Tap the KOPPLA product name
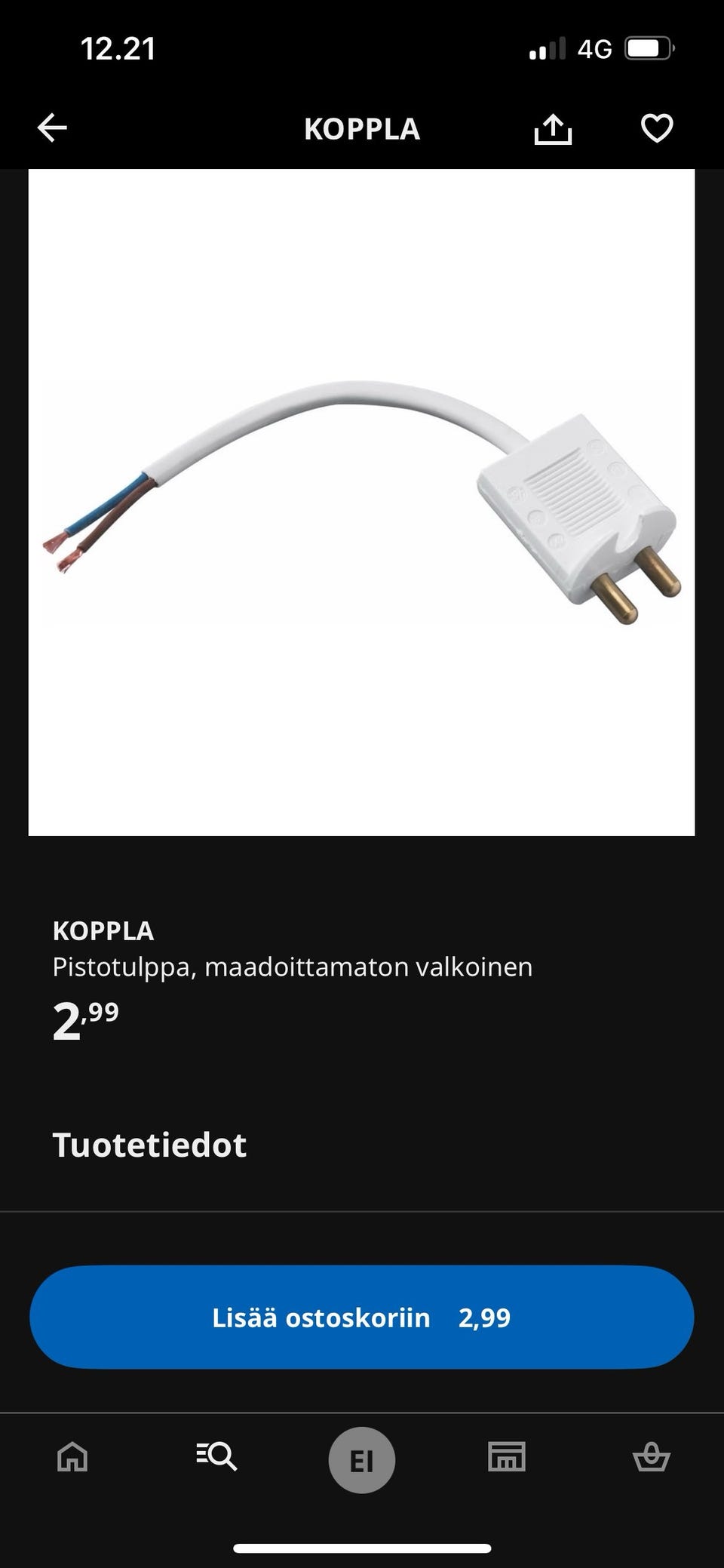 coord(102,931)
